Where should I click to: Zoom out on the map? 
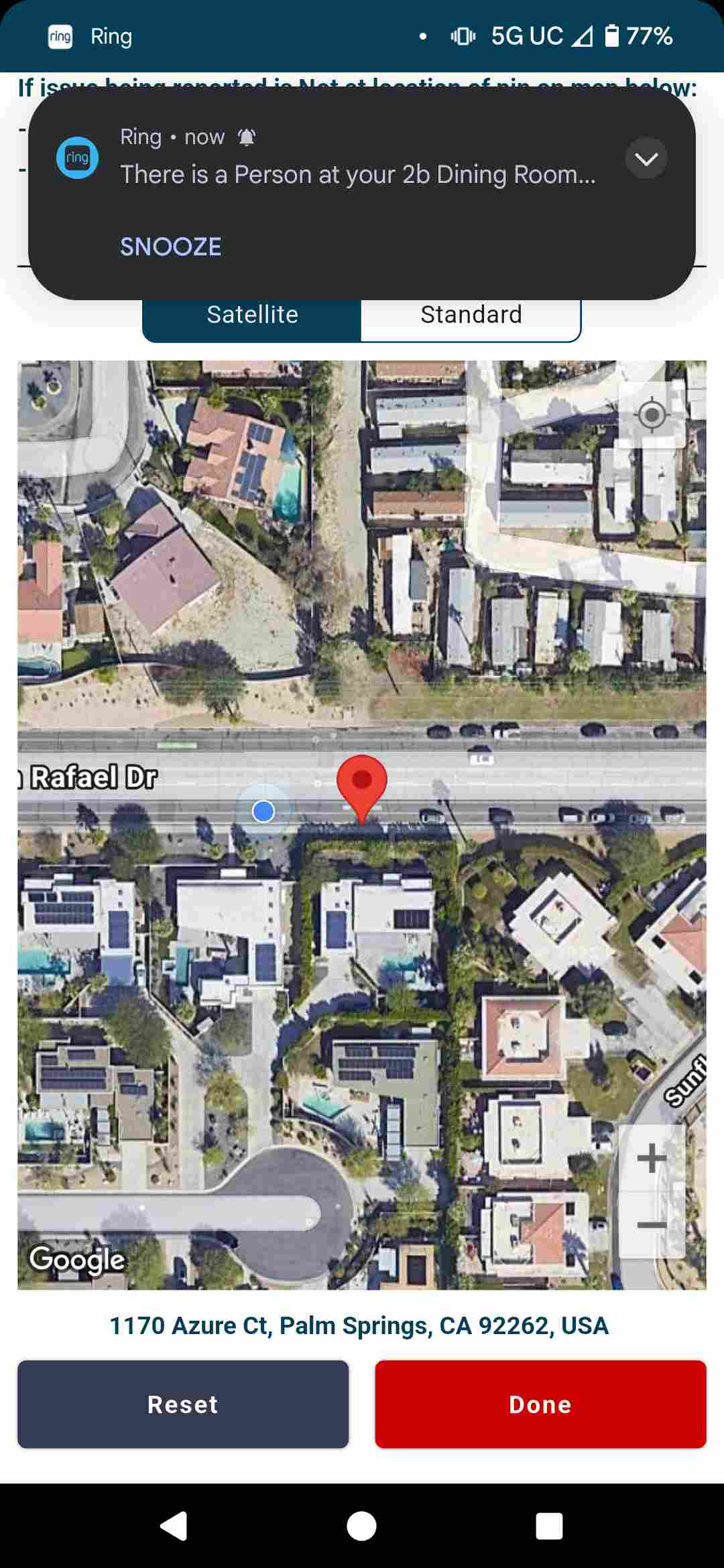(x=652, y=1226)
